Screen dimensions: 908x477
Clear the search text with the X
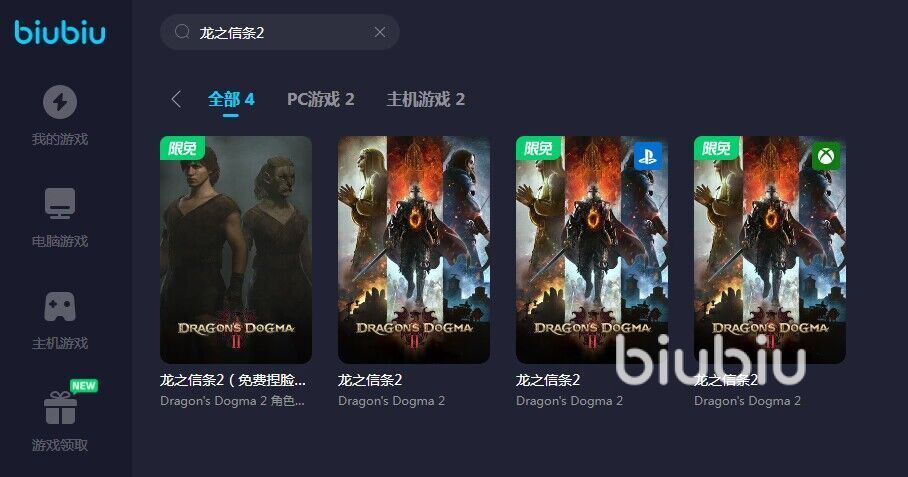tap(380, 32)
